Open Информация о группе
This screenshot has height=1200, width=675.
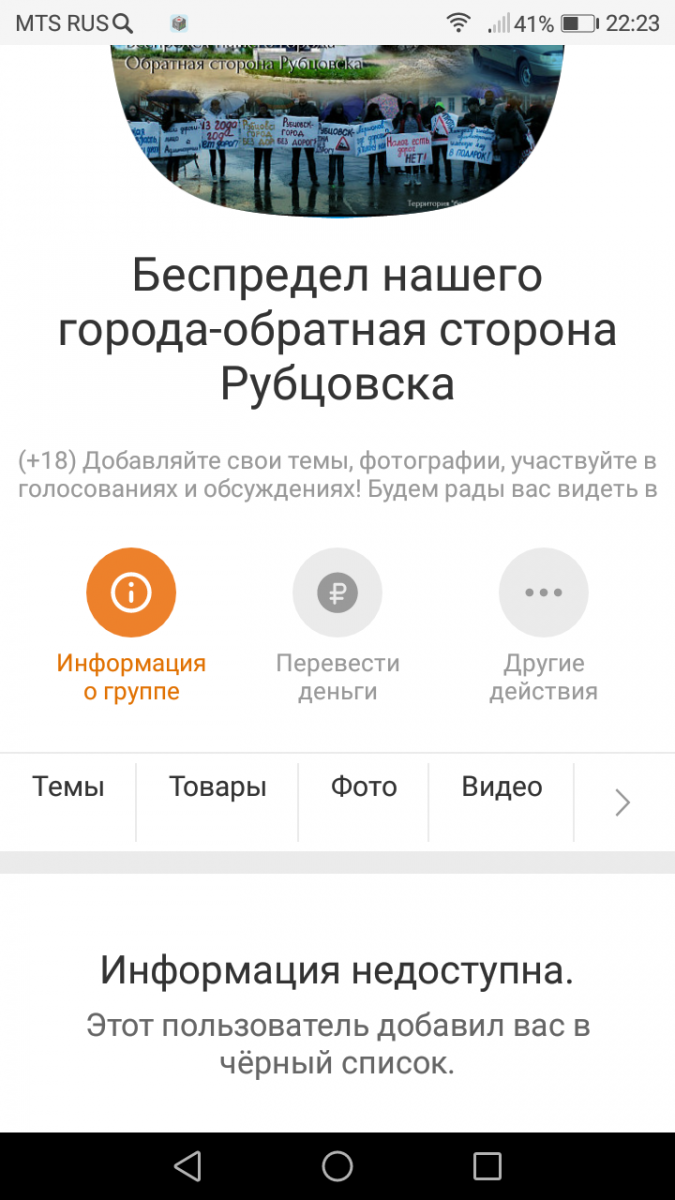coord(131,593)
